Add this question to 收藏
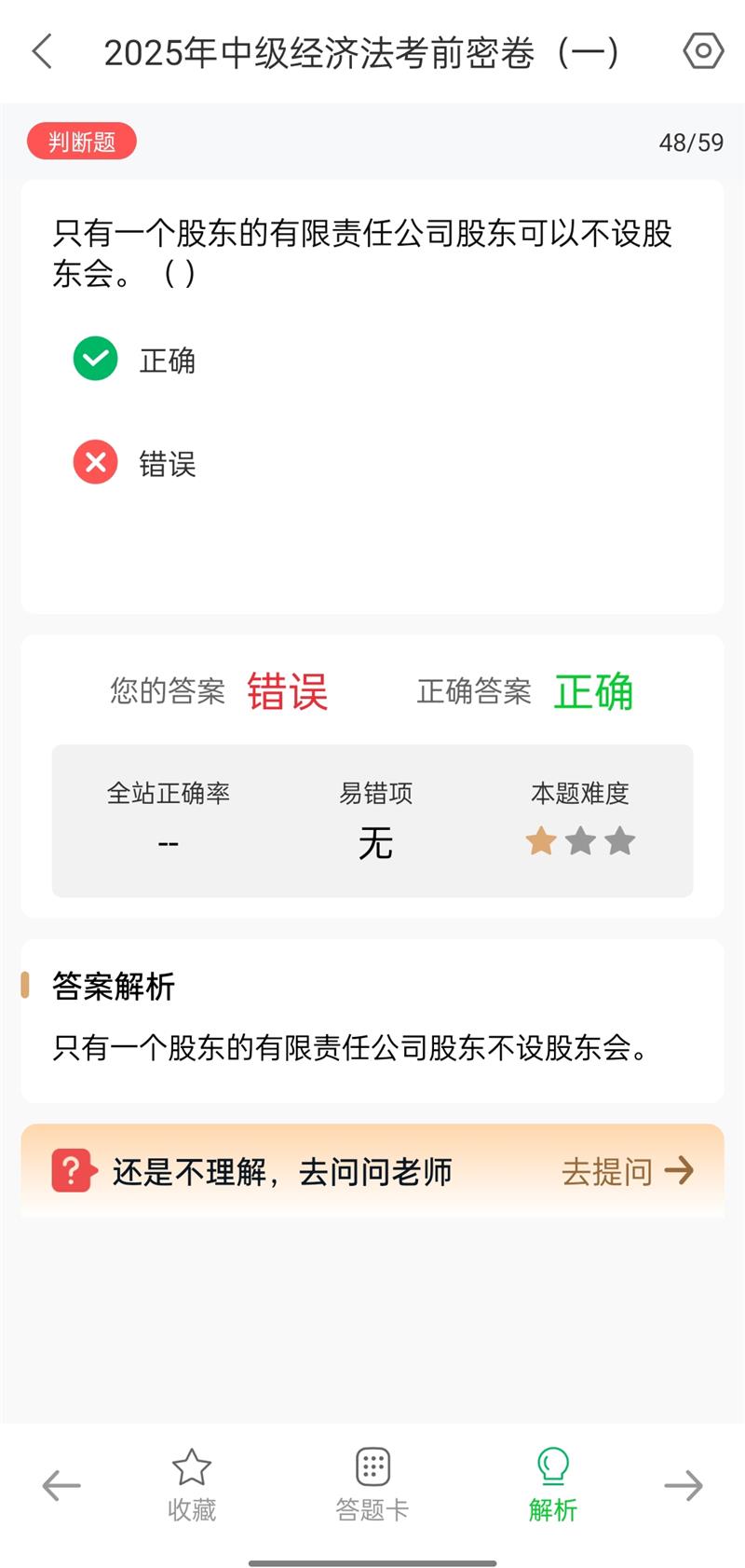This screenshot has height=1568, width=745. [192, 1485]
